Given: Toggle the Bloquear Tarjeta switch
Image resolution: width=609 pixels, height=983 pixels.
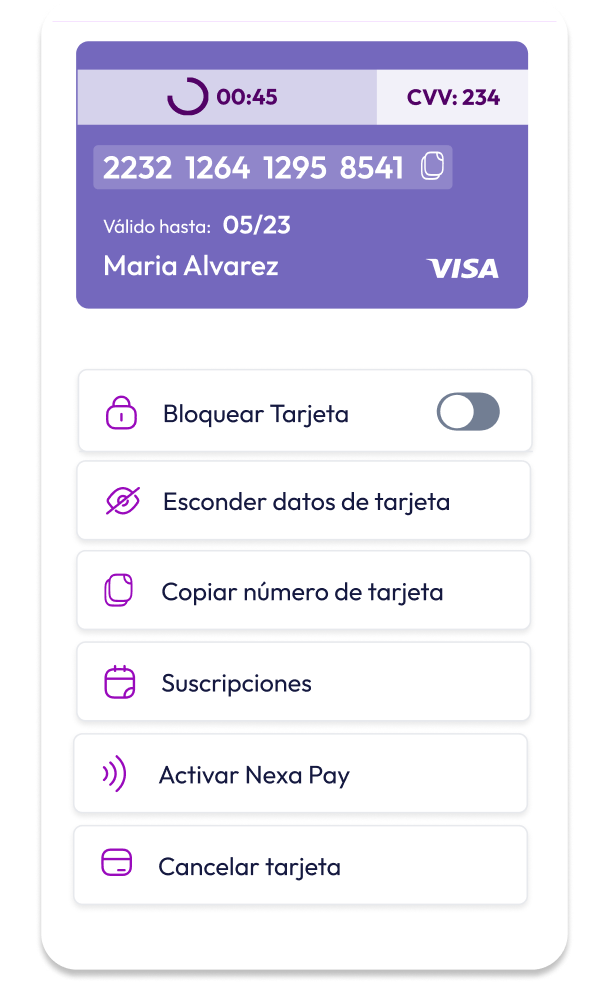Looking at the screenshot, I should pyautogui.click(x=467, y=412).
